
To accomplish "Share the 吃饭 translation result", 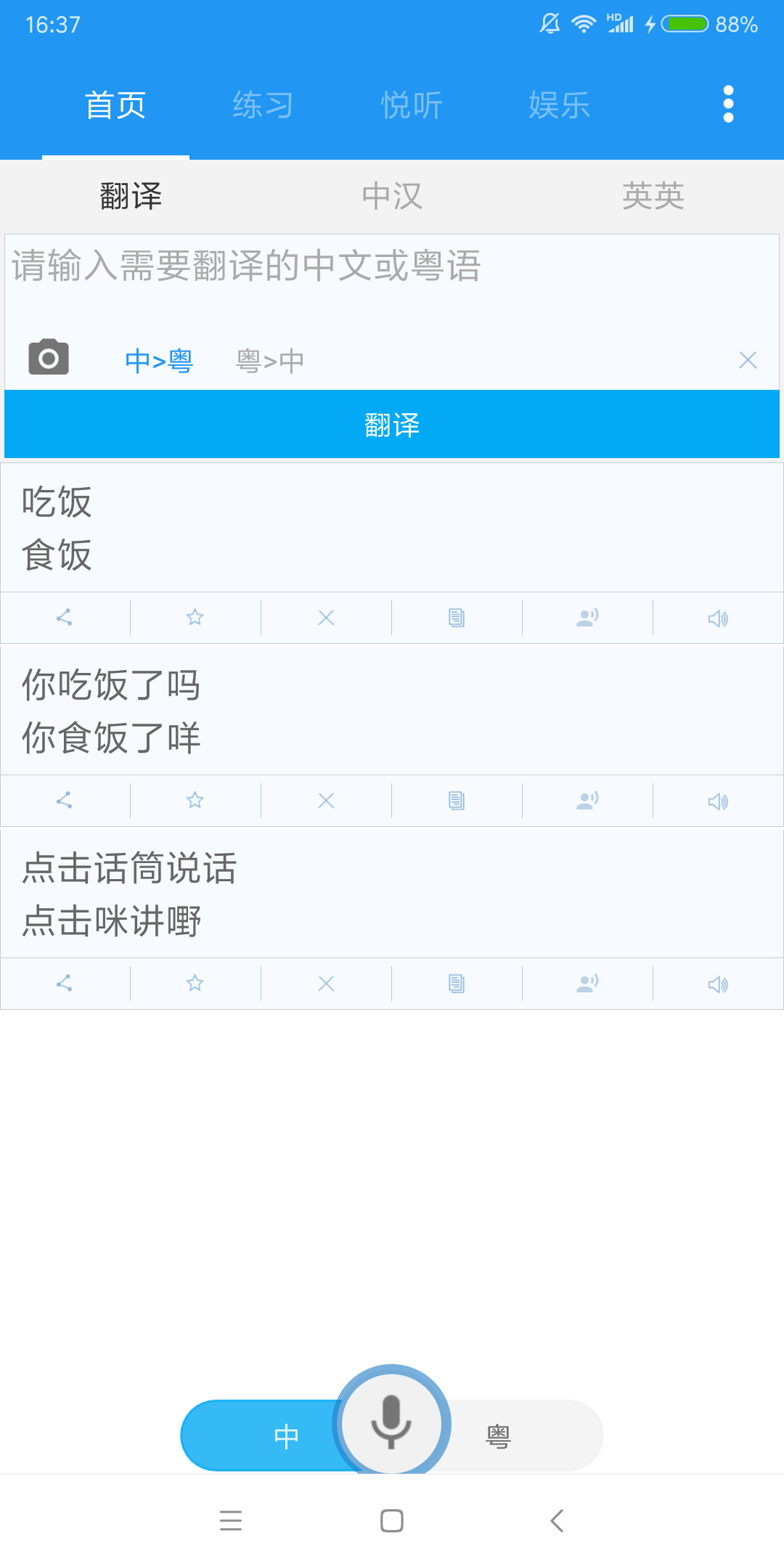I will (65, 618).
